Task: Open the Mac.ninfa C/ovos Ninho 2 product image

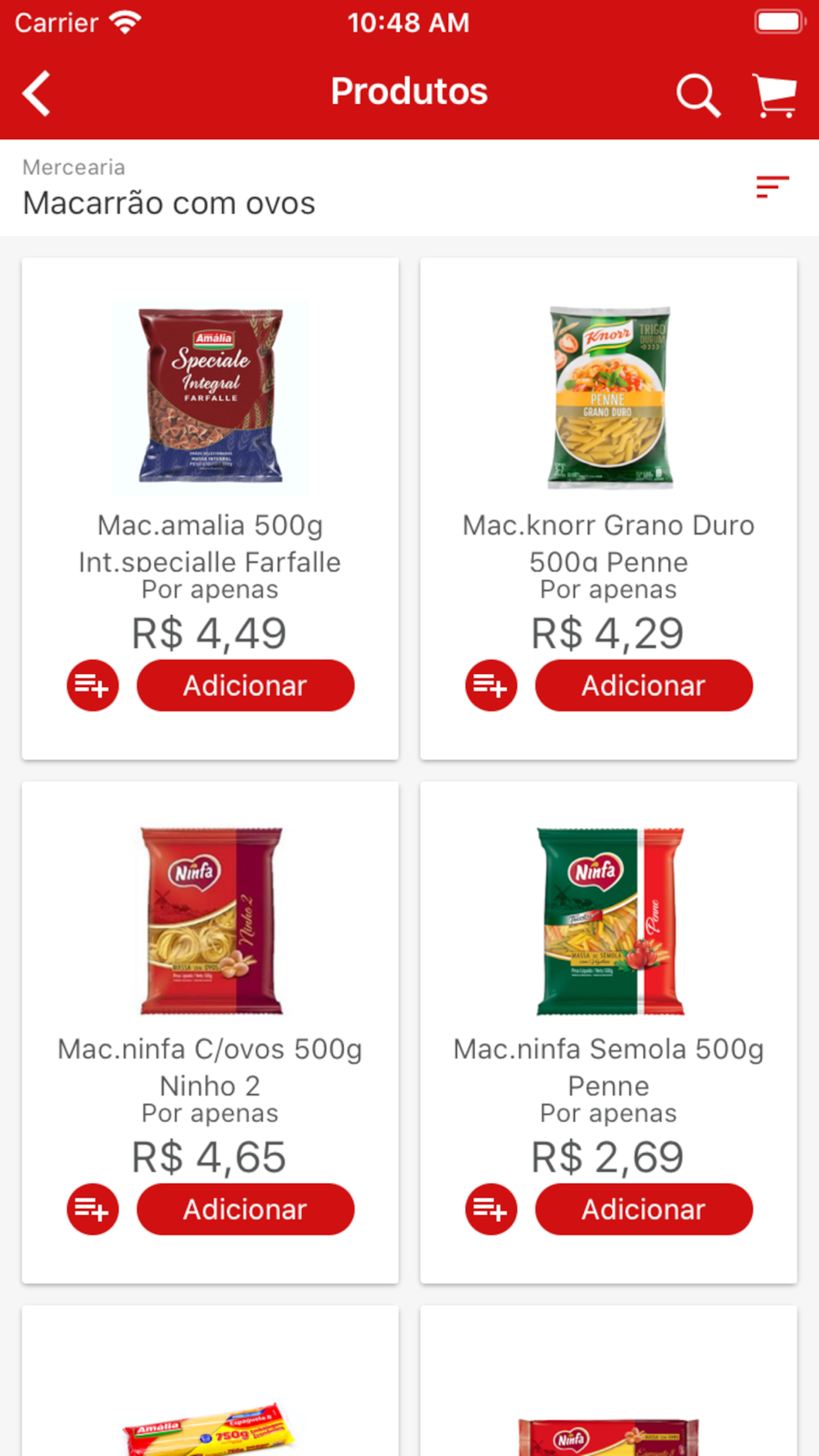Action: click(210, 920)
